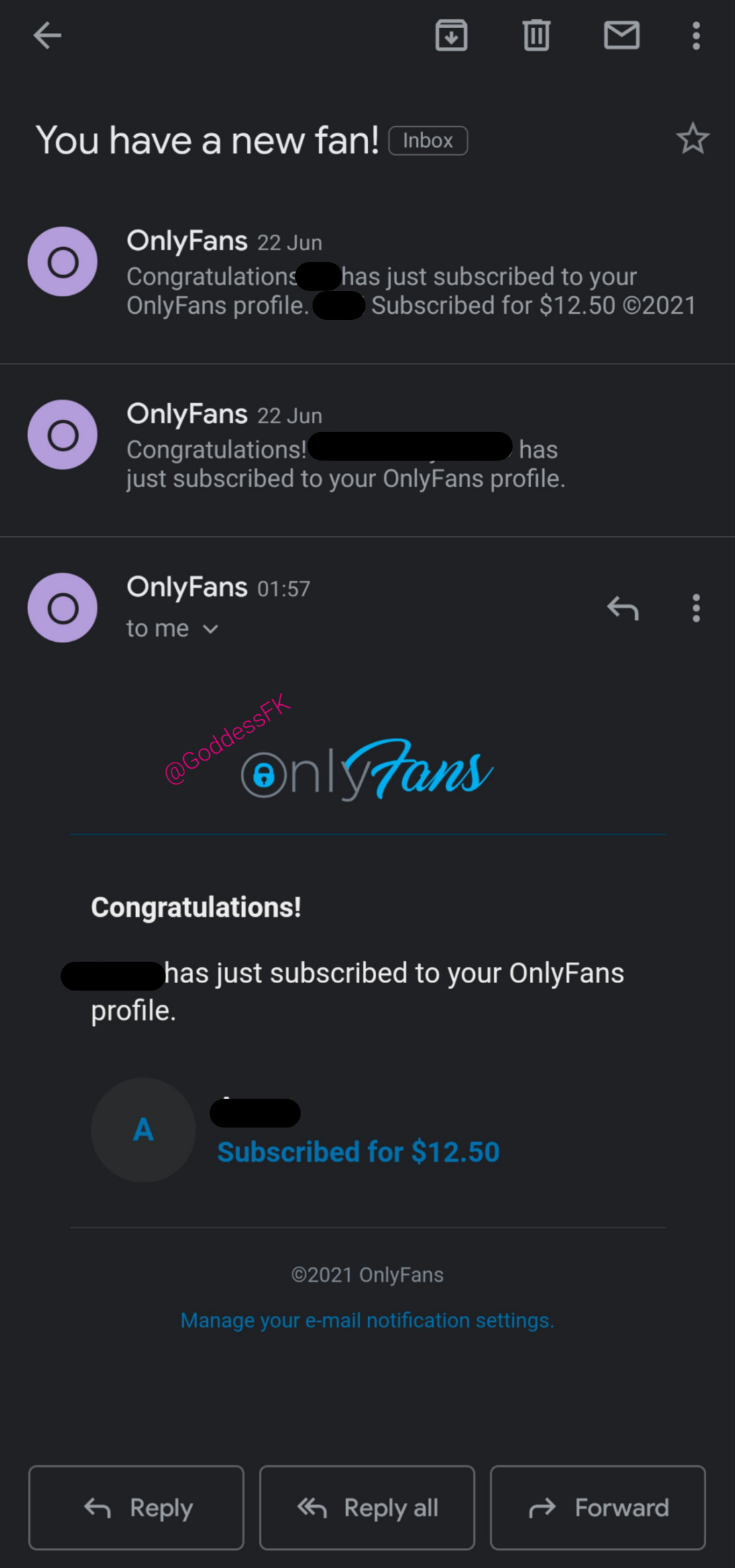Tap the OnlyFans avatar on the open message

coord(62,608)
